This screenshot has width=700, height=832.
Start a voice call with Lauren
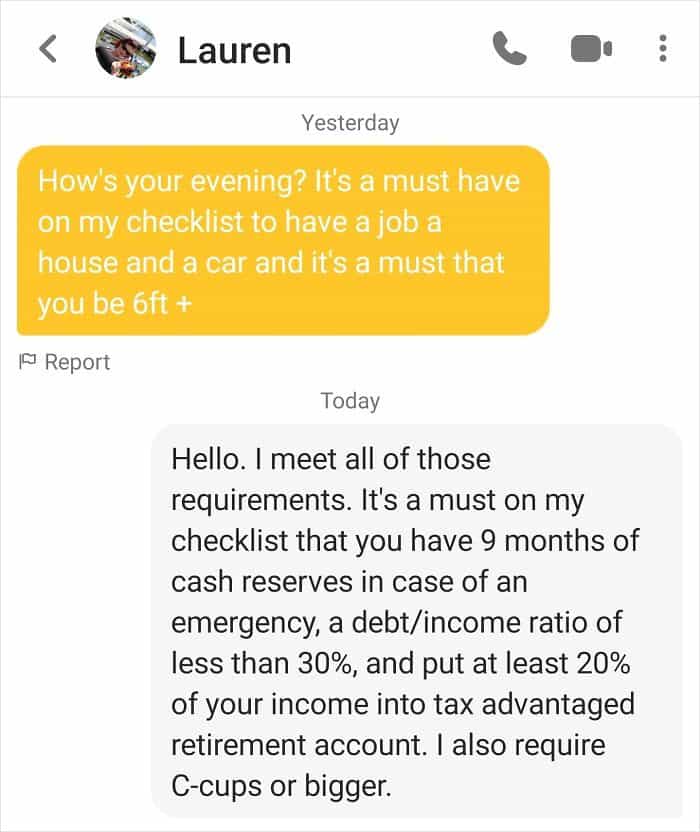510,49
